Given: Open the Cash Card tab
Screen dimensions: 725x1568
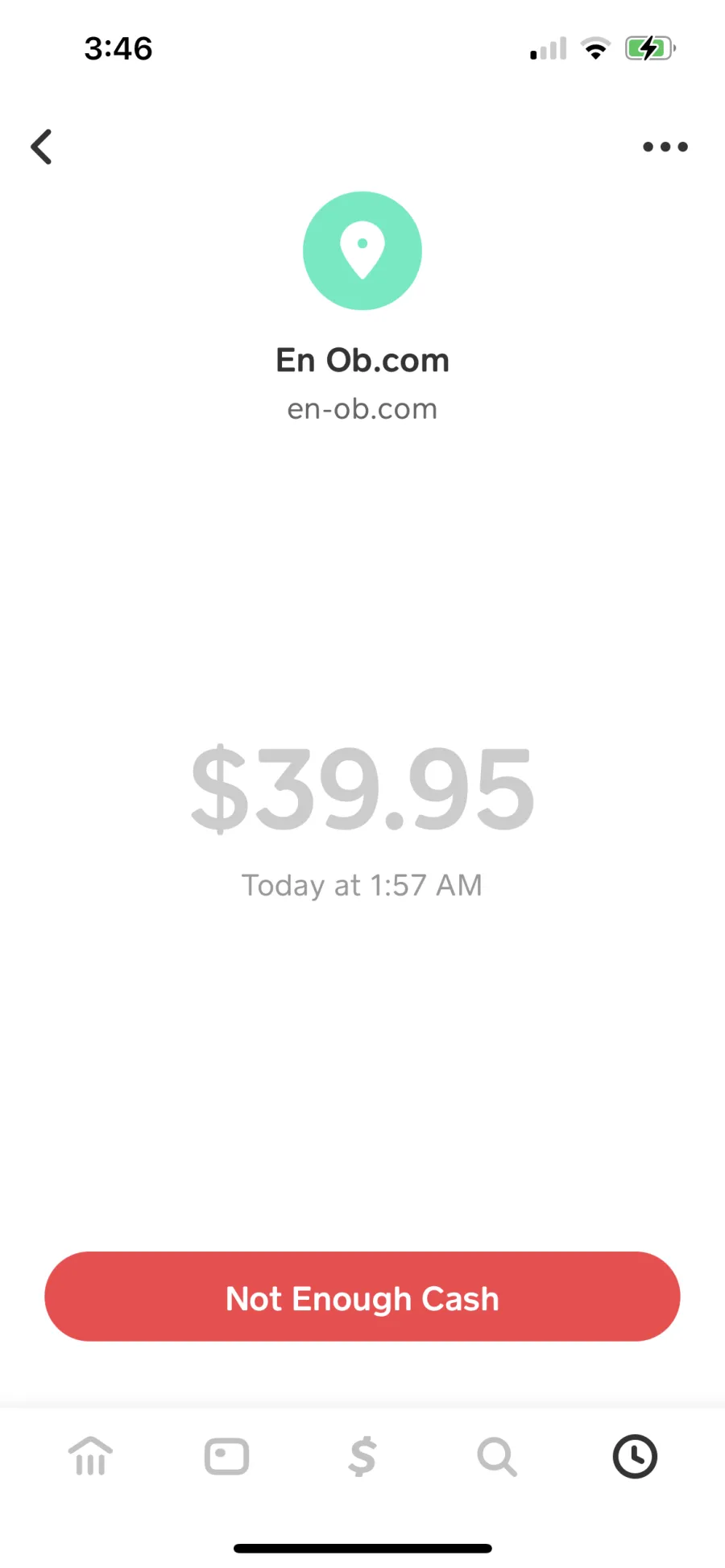Looking at the screenshot, I should (226, 1456).
